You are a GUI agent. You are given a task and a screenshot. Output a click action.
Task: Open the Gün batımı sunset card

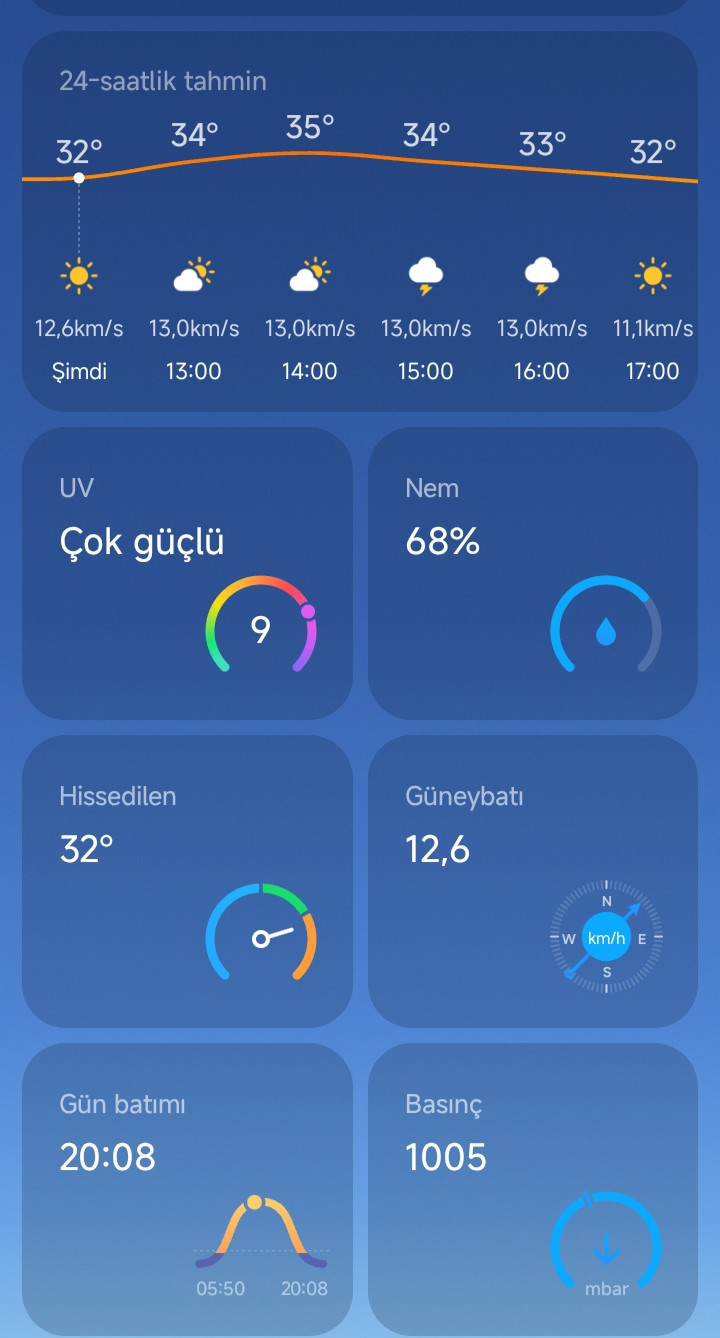point(187,1188)
